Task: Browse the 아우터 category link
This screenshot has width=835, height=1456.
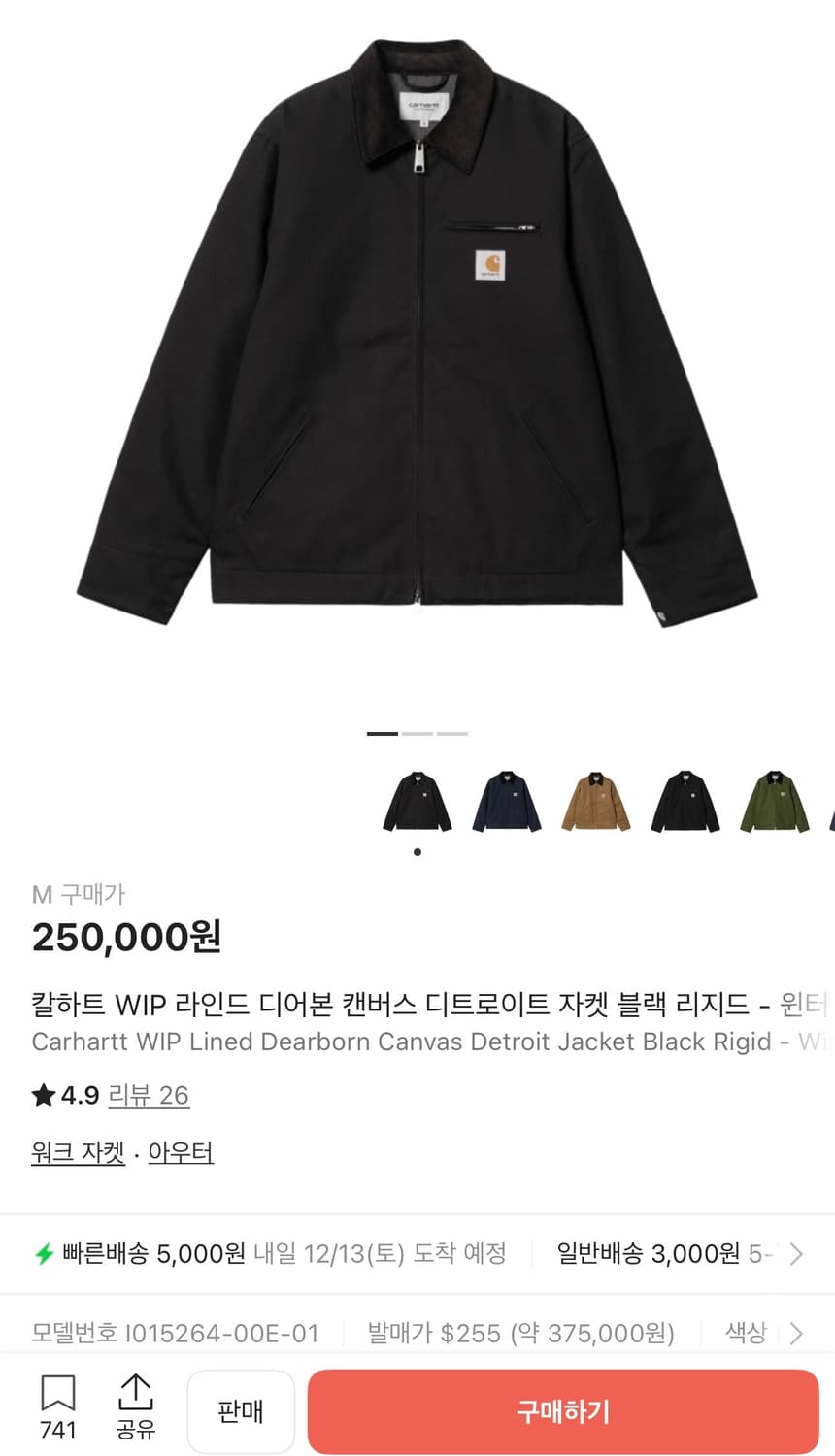Action: pyautogui.click(x=181, y=1151)
